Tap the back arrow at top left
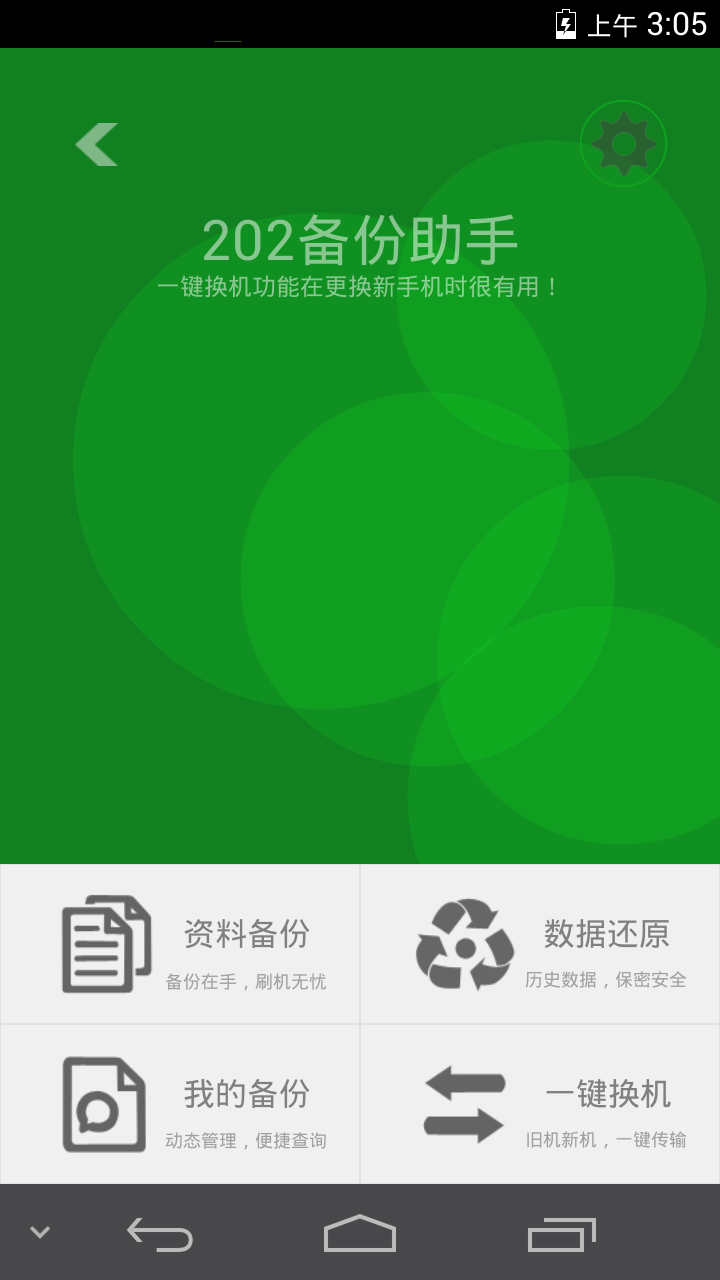The height and width of the screenshot is (1280, 720). [x=96, y=145]
